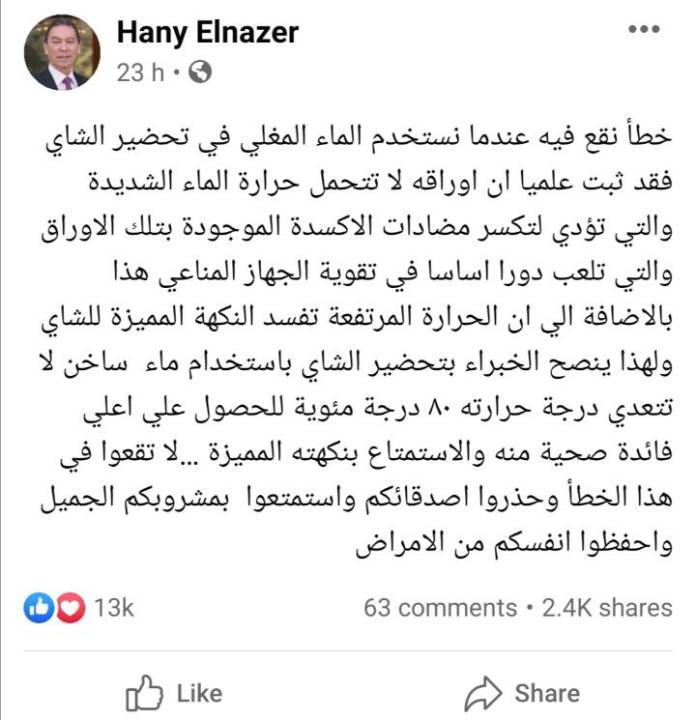Share this post
The height and width of the screenshot is (720, 696).
pyautogui.click(x=523, y=693)
